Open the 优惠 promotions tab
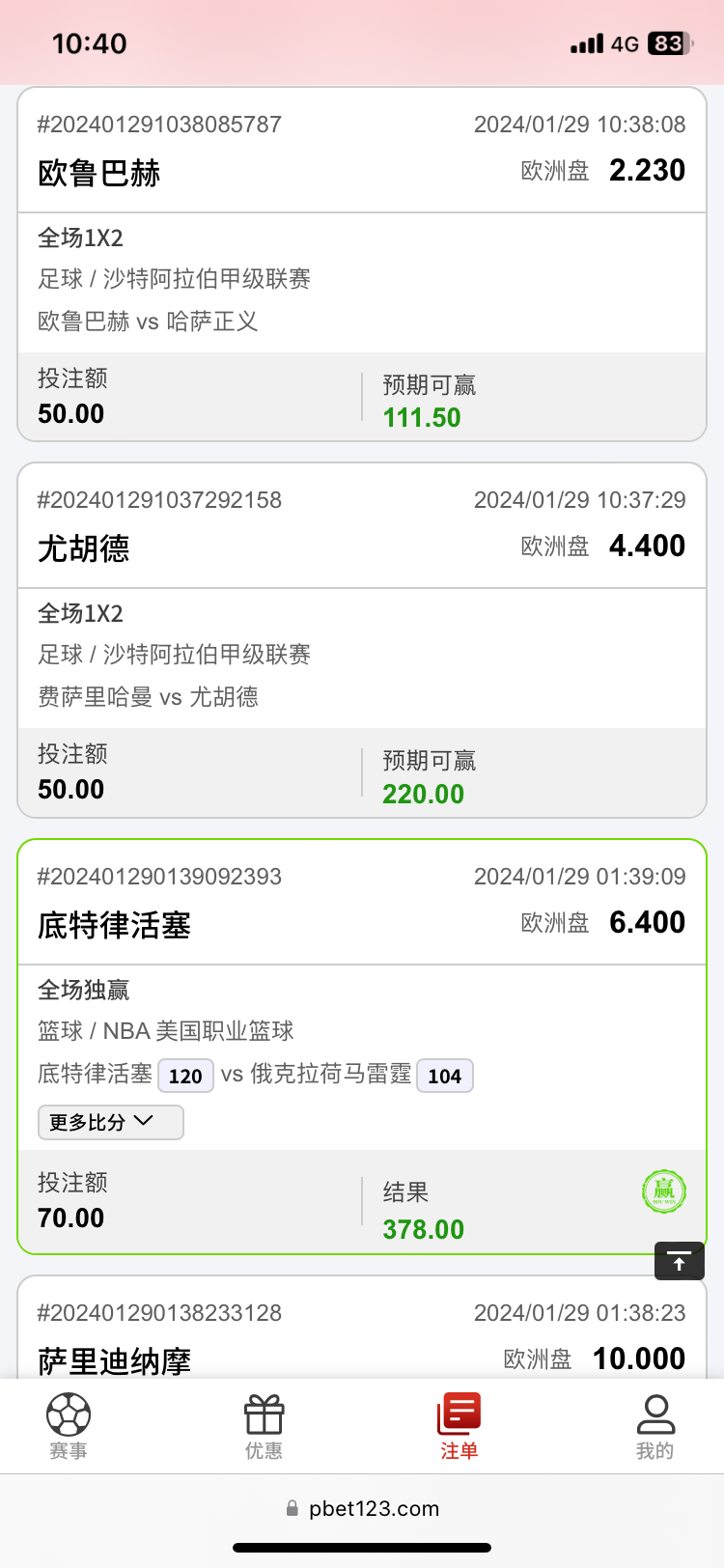 [x=264, y=1426]
